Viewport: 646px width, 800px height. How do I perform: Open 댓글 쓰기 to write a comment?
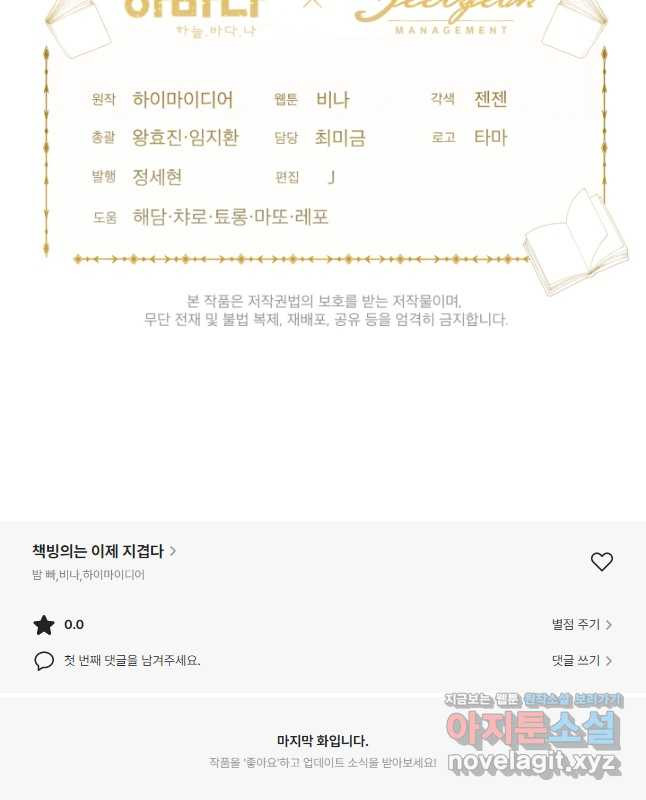[581, 661]
